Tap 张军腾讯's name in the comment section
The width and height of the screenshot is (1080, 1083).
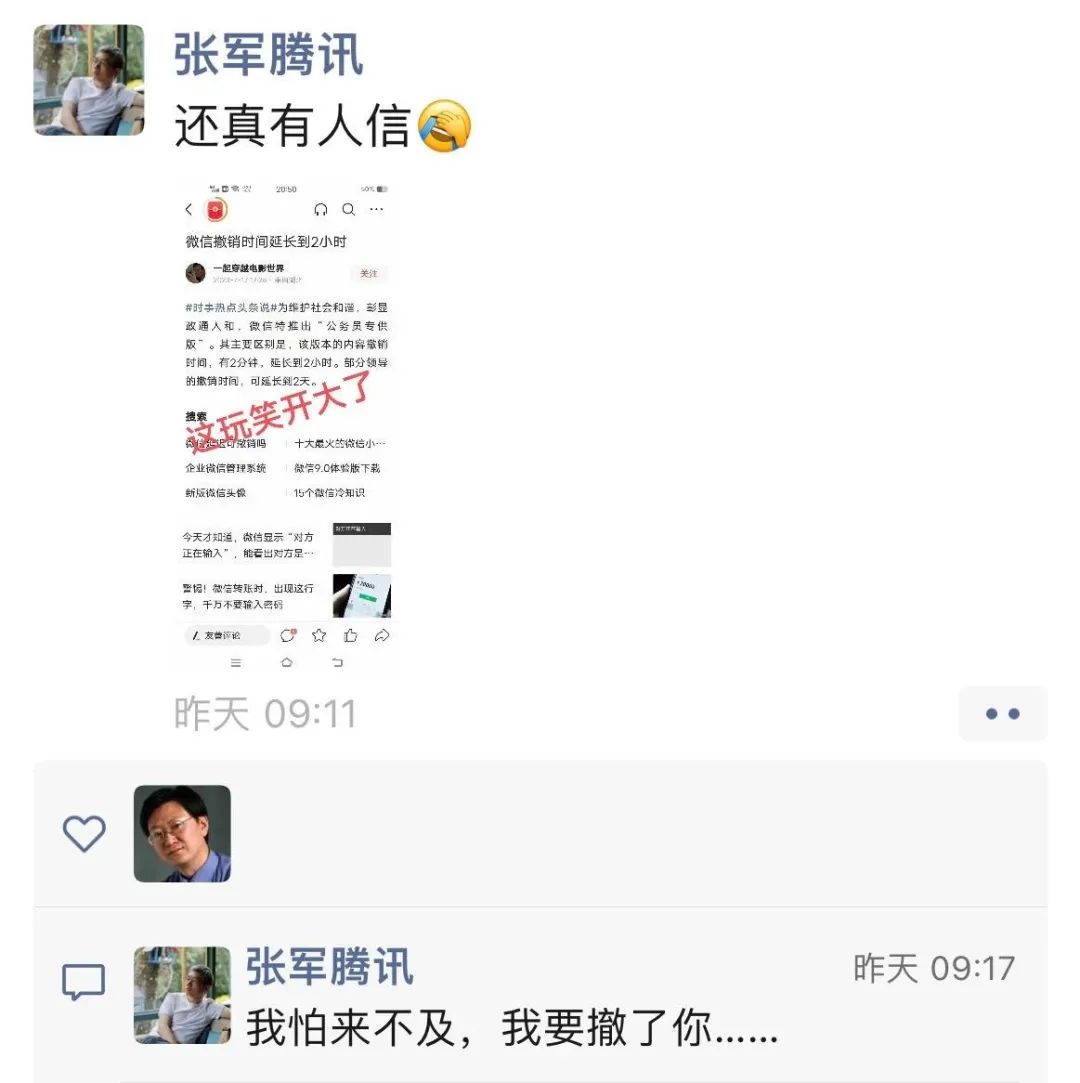(x=329, y=967)
